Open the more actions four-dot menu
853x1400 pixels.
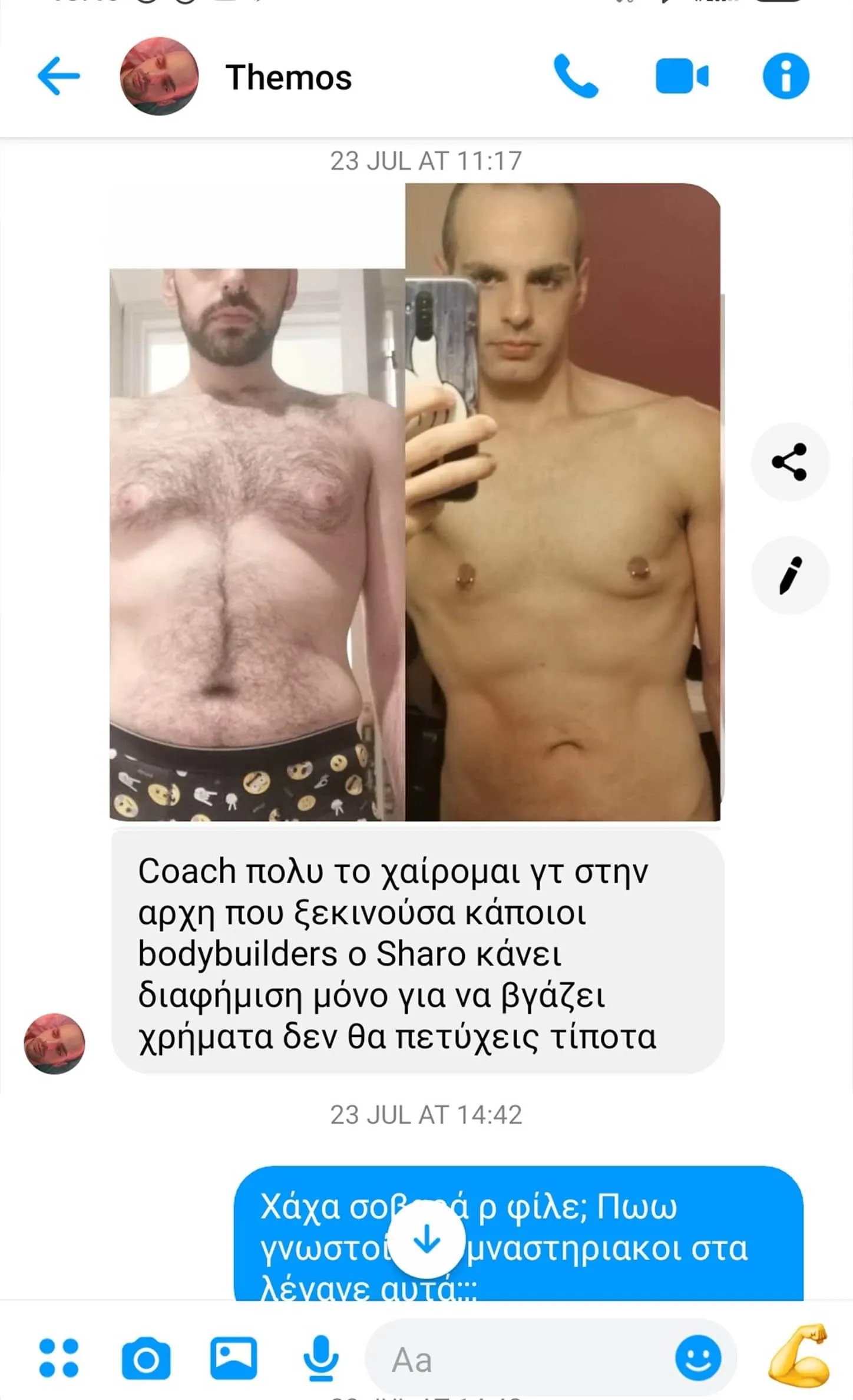pyautogui.click(x=58, y=1358)
